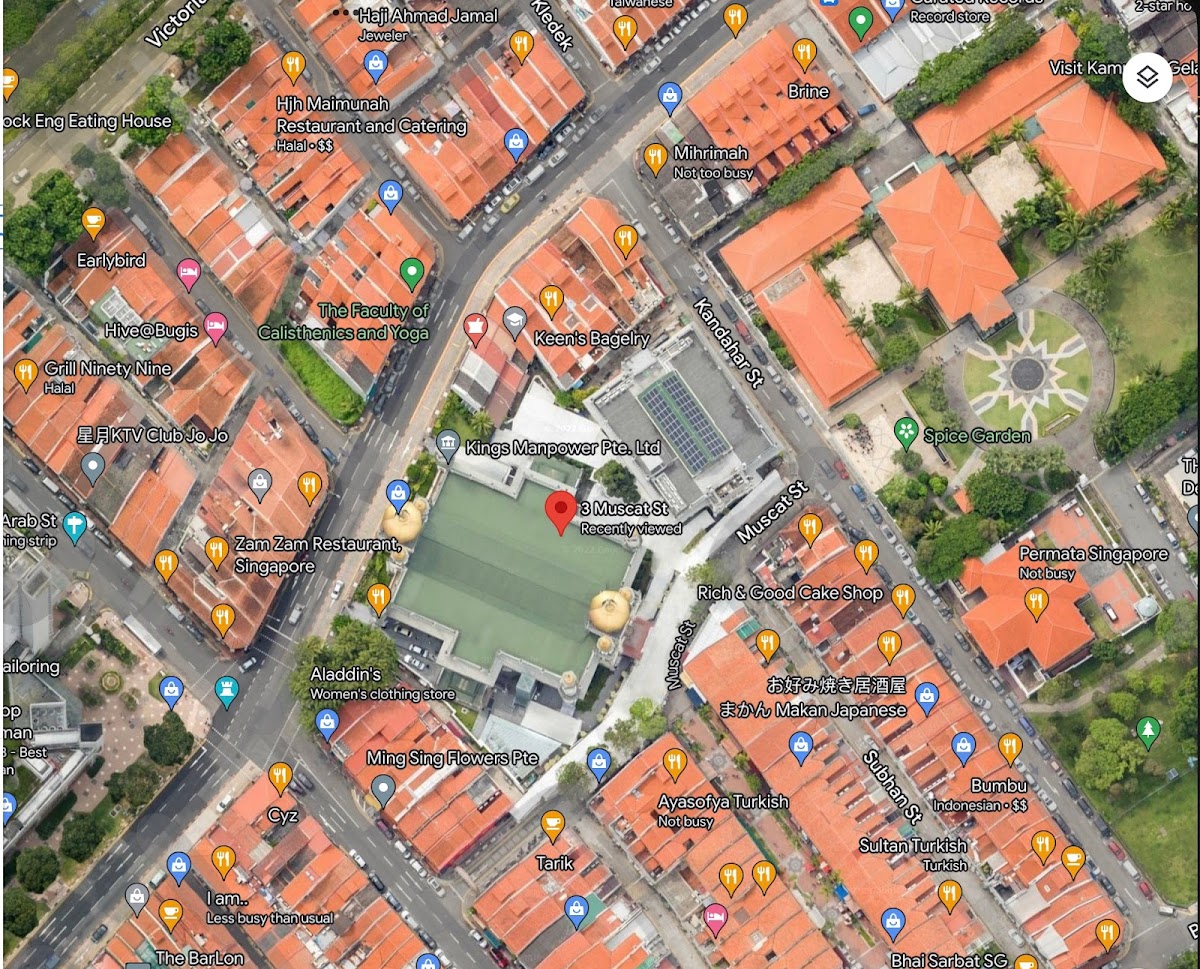This screenshot has width=1200, height=969.
Task: Open Rich & Good Cake Shop marker
Action: [903, 598]
